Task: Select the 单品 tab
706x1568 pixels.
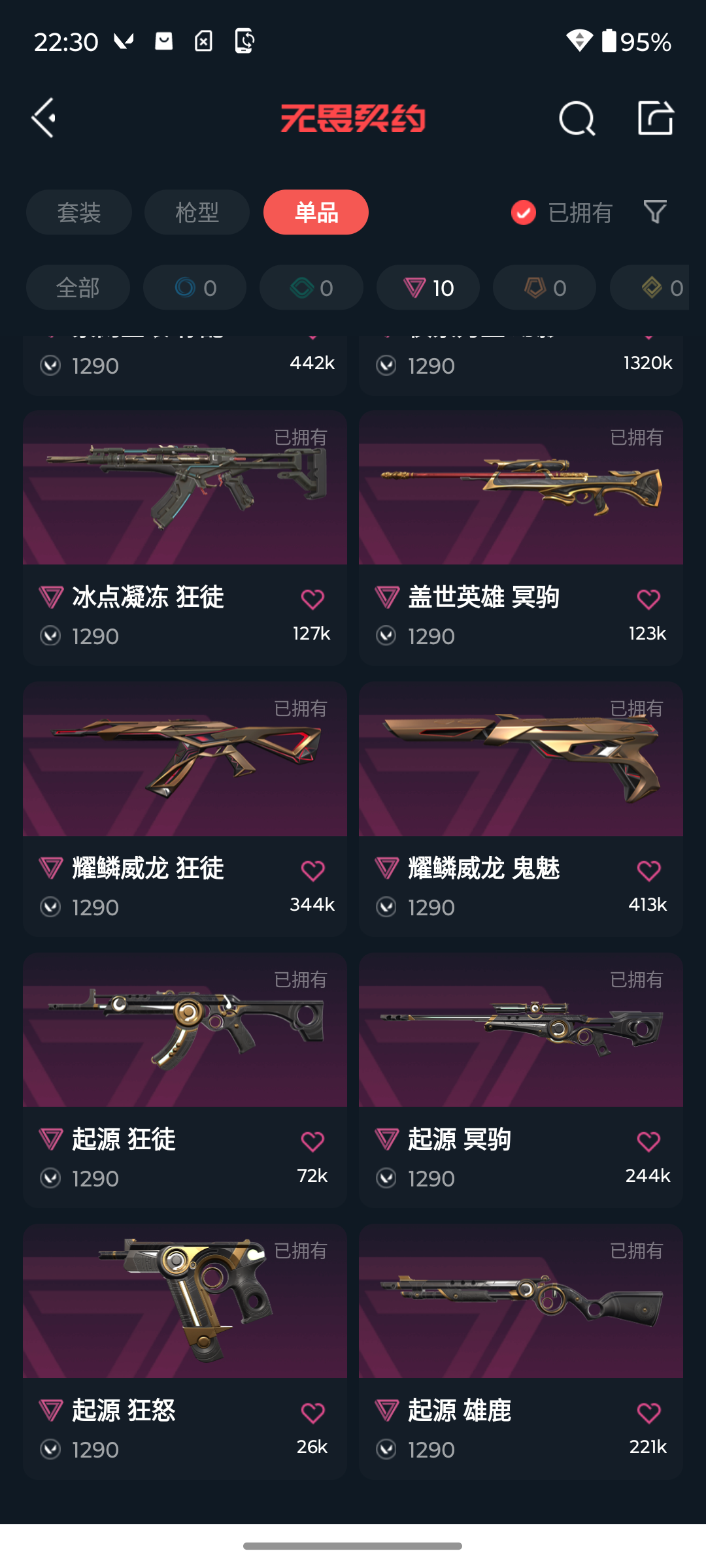Action: point(316,212)
